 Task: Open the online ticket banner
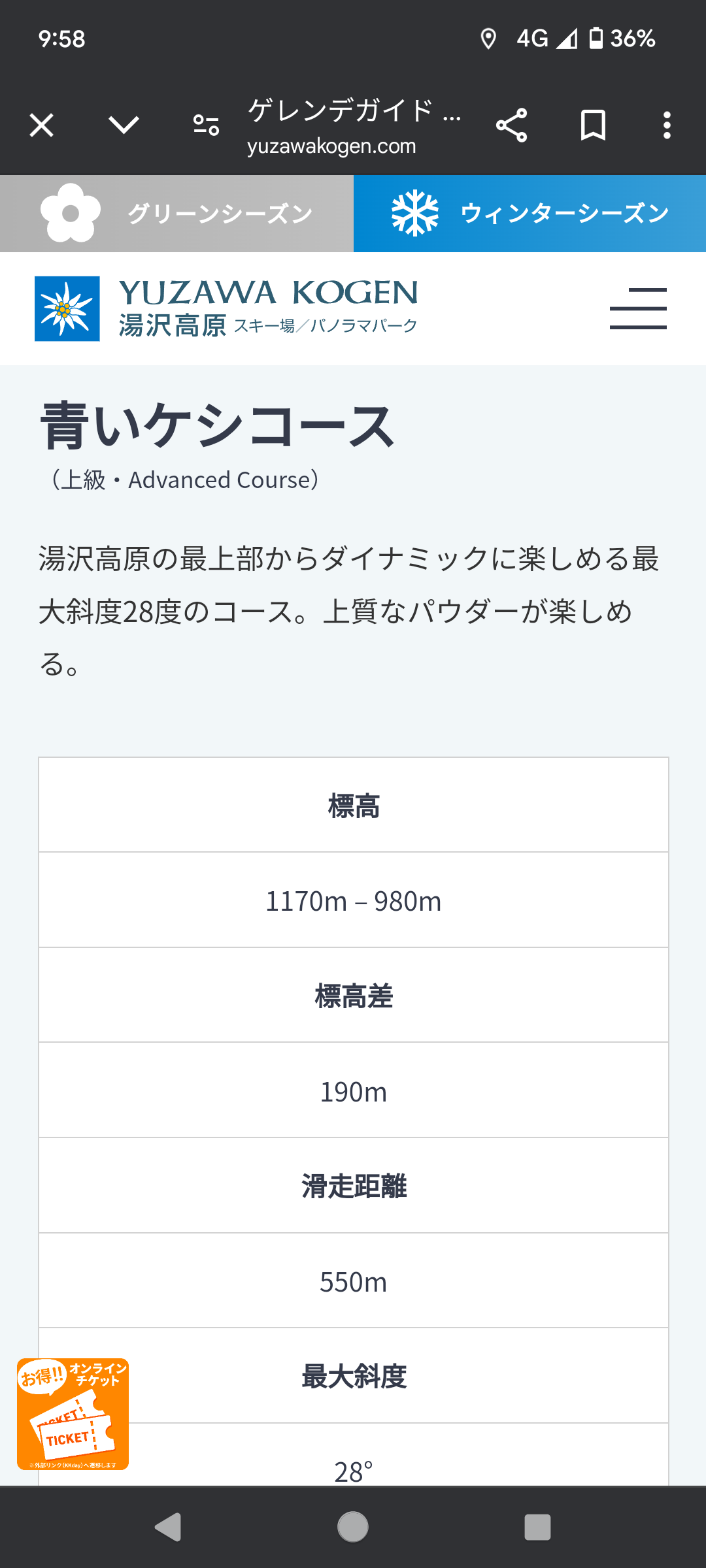[x=73, y=1414]
